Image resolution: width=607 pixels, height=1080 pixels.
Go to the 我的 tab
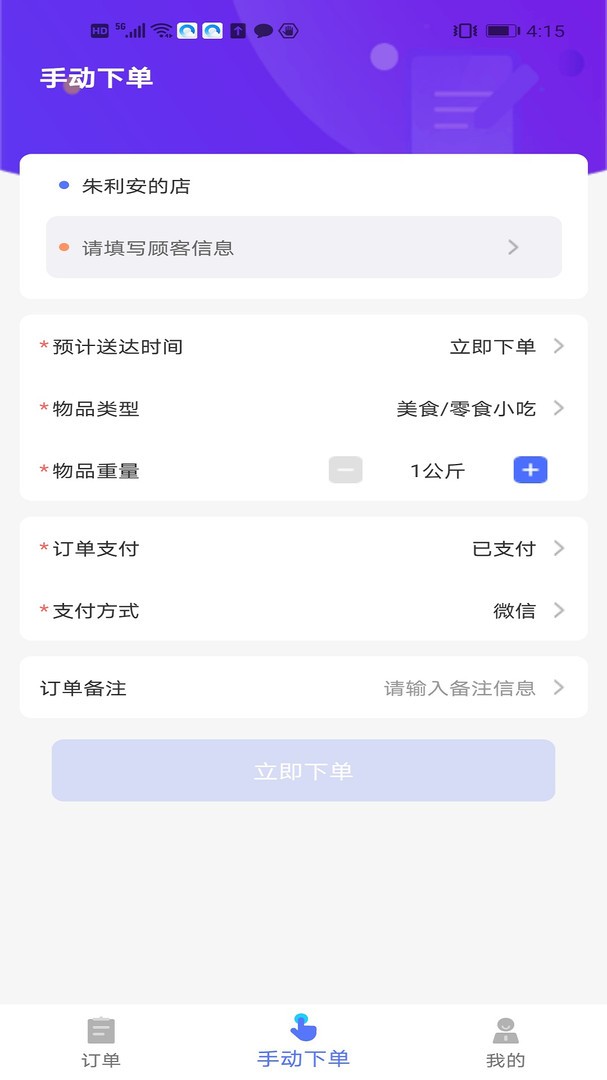tap(505, 1042)
